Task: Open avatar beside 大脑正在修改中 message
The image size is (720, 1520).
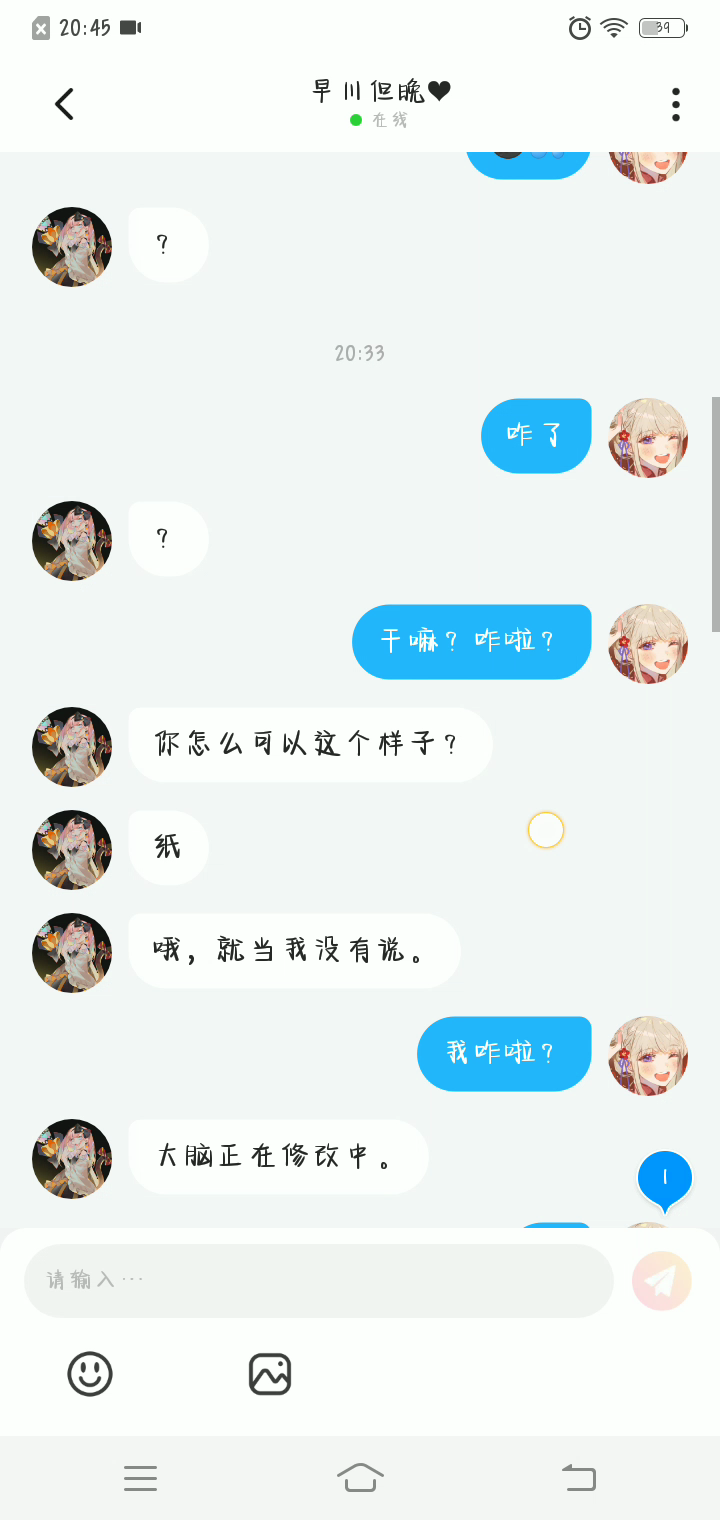Action: click(72, 1158)
